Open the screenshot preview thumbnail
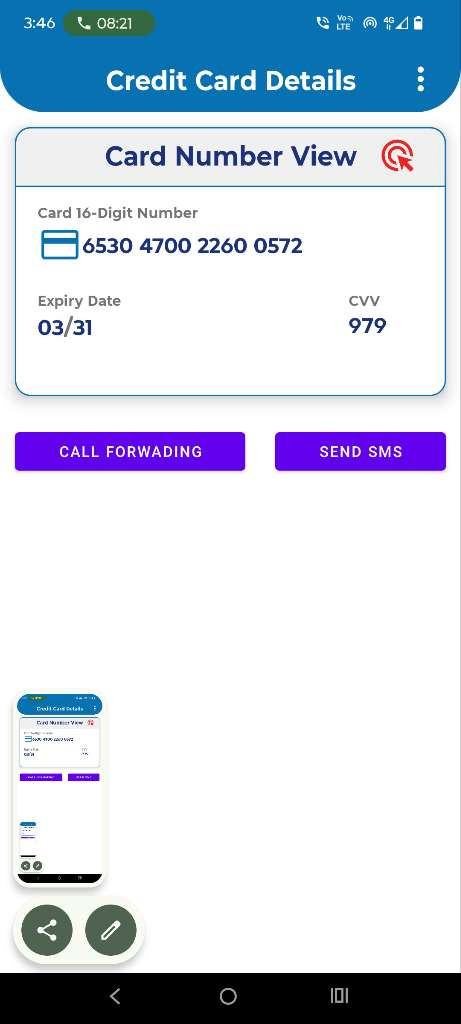461x1024 pixels. pos(59,789)
